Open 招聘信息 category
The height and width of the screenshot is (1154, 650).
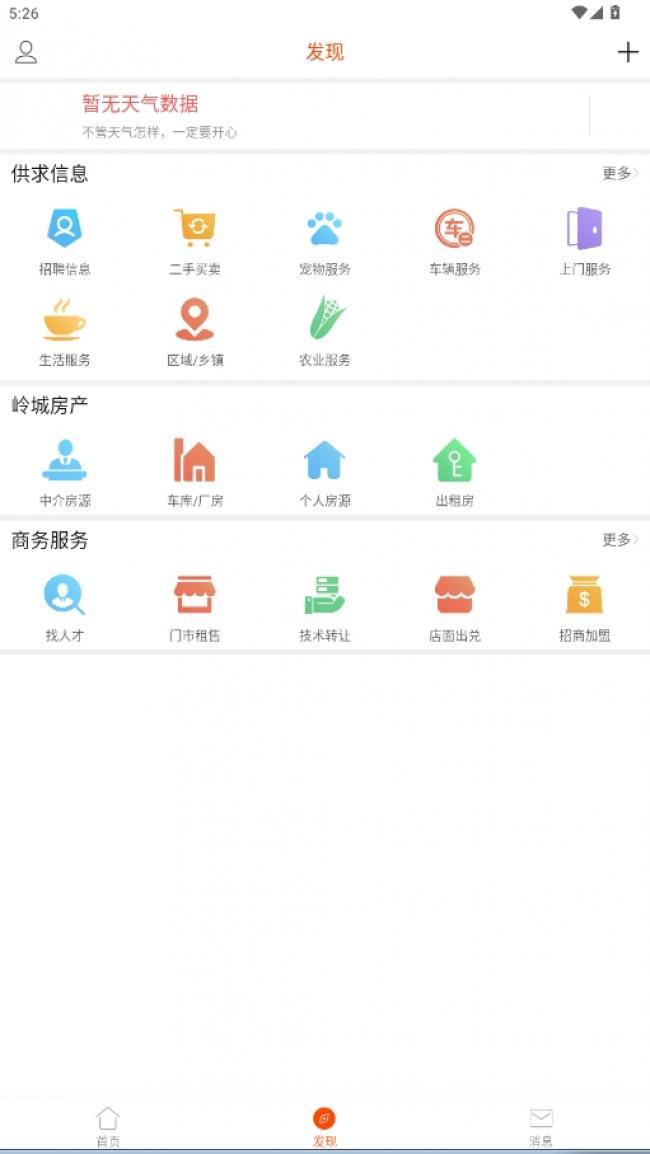point(65,241)
